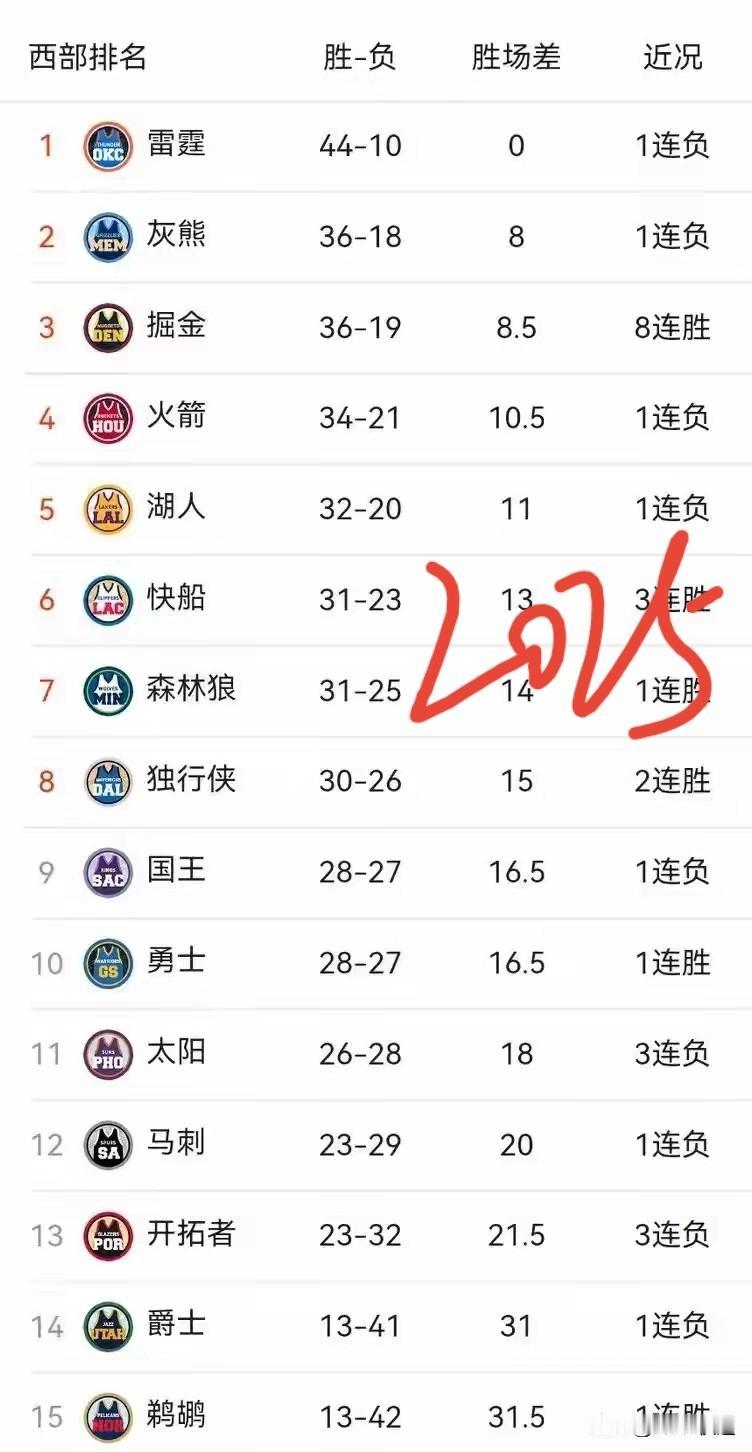This screenshot has width=752, height=1452.
Task: Click the 胜-负 column header
Action: tap(360, 58)
